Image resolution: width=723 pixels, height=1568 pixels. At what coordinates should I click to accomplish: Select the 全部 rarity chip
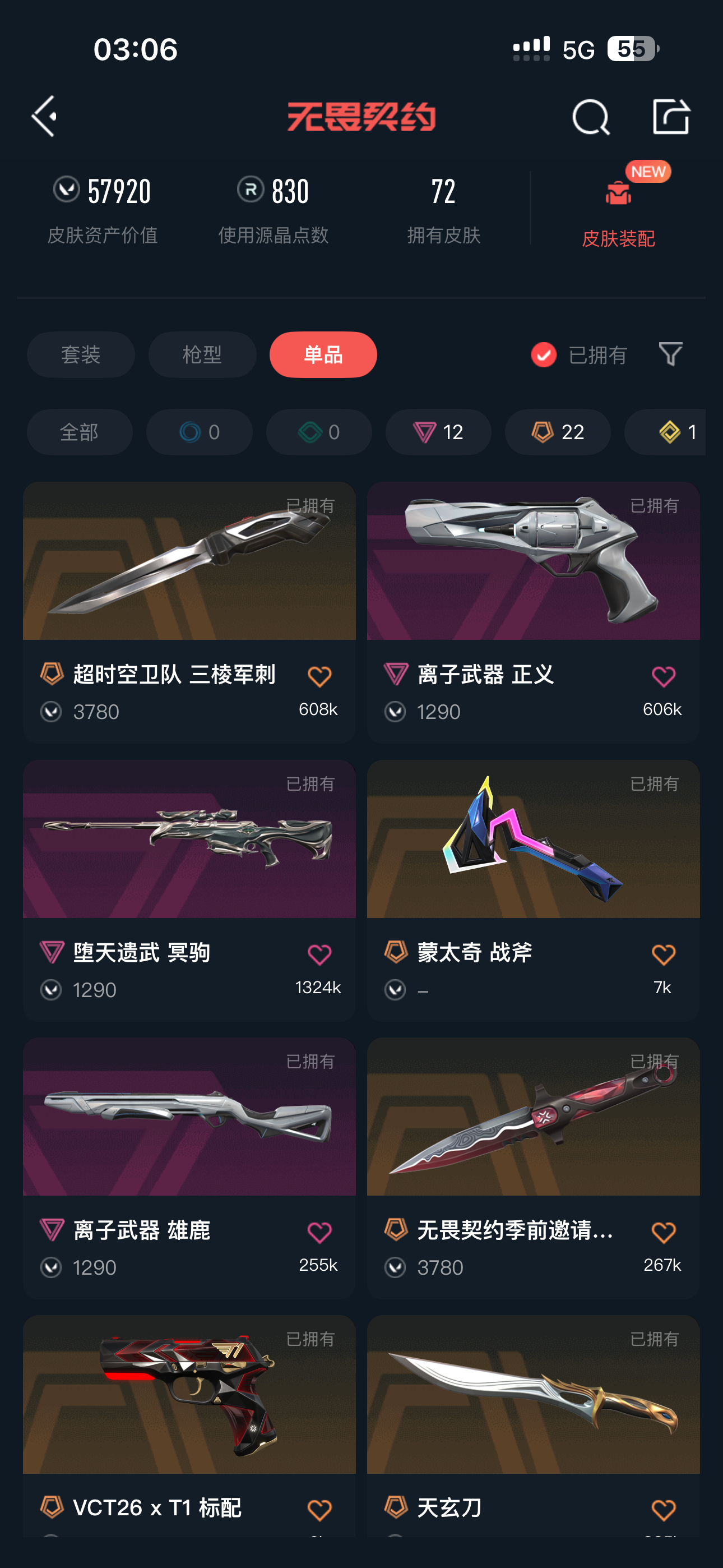79,432
